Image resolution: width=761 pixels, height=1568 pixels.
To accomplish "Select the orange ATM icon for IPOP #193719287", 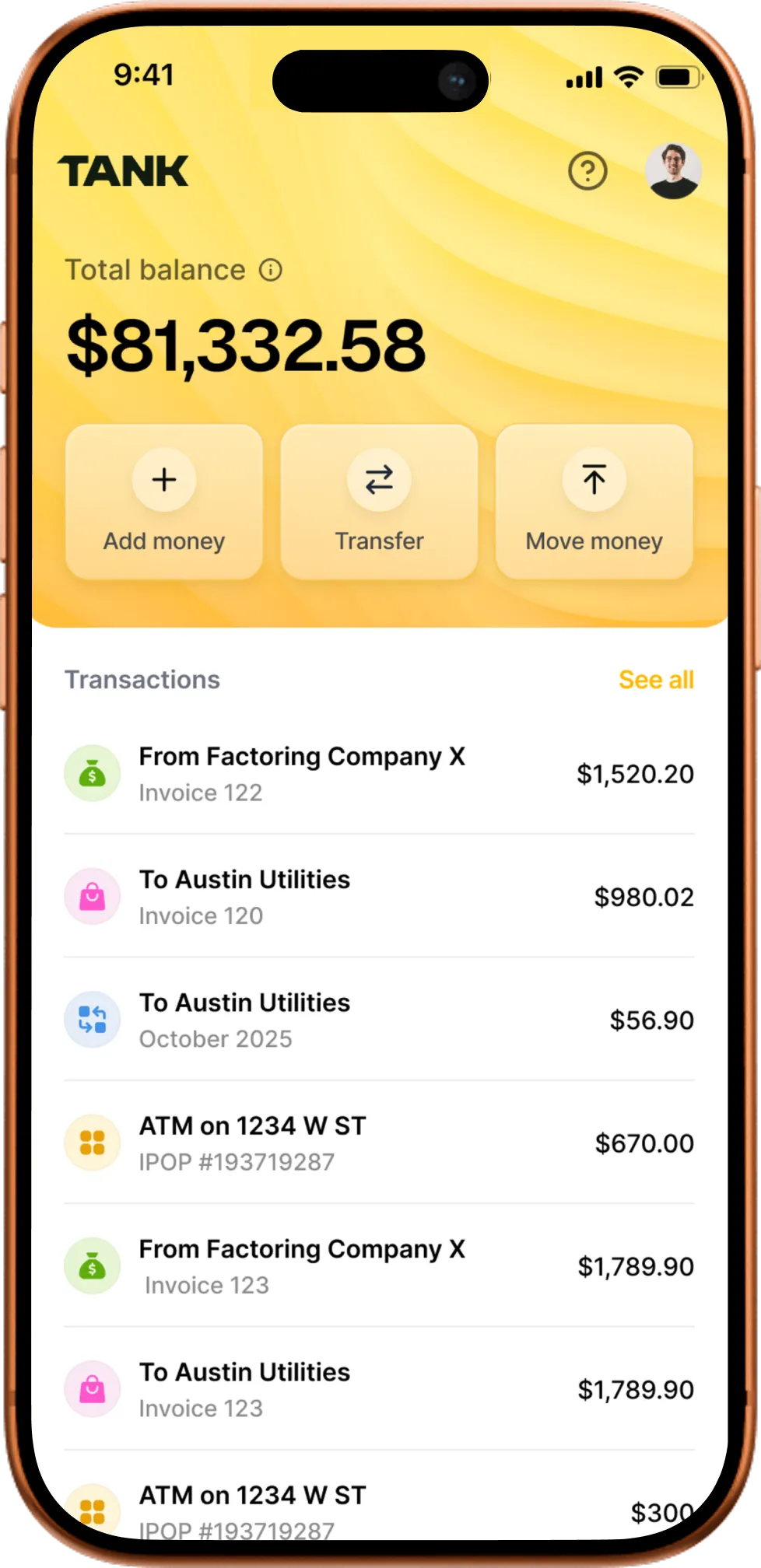I will [x=92, y=1143].
